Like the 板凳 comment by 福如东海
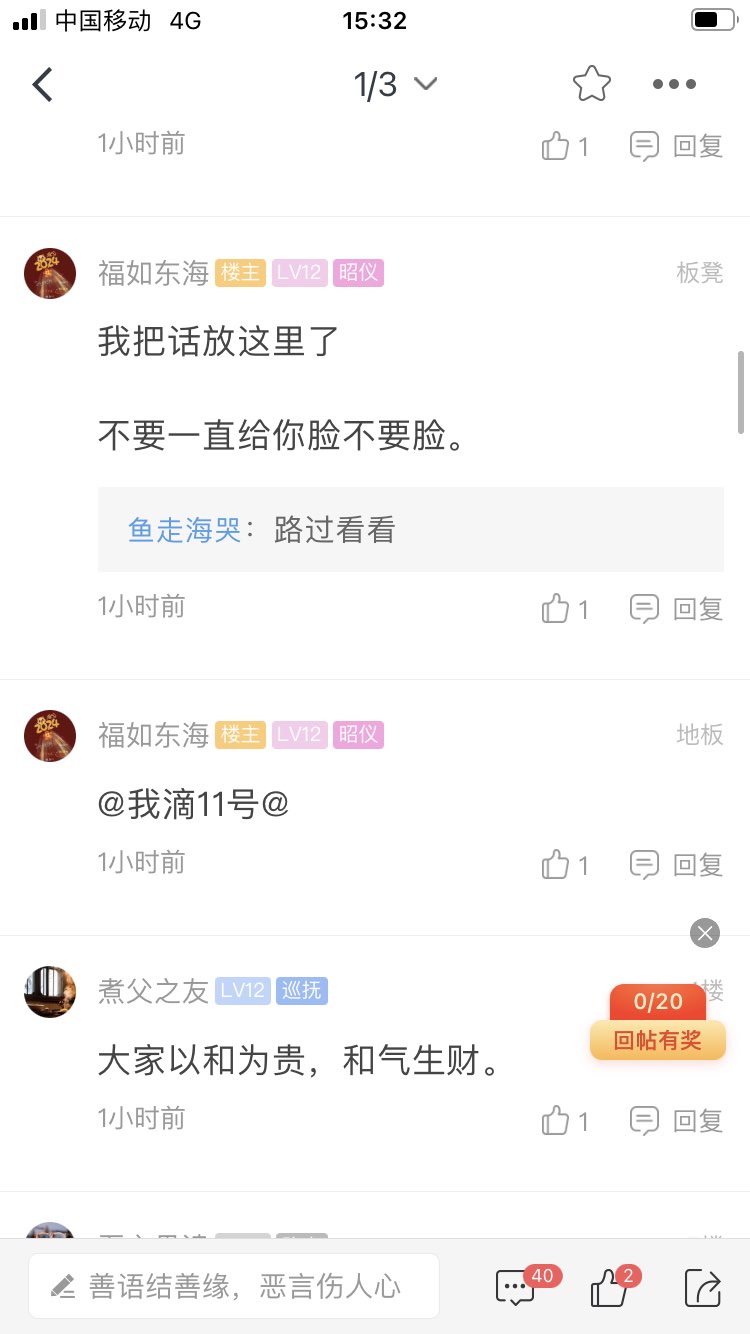Viewport: 750px width, 1334px height. coord(565,608)
